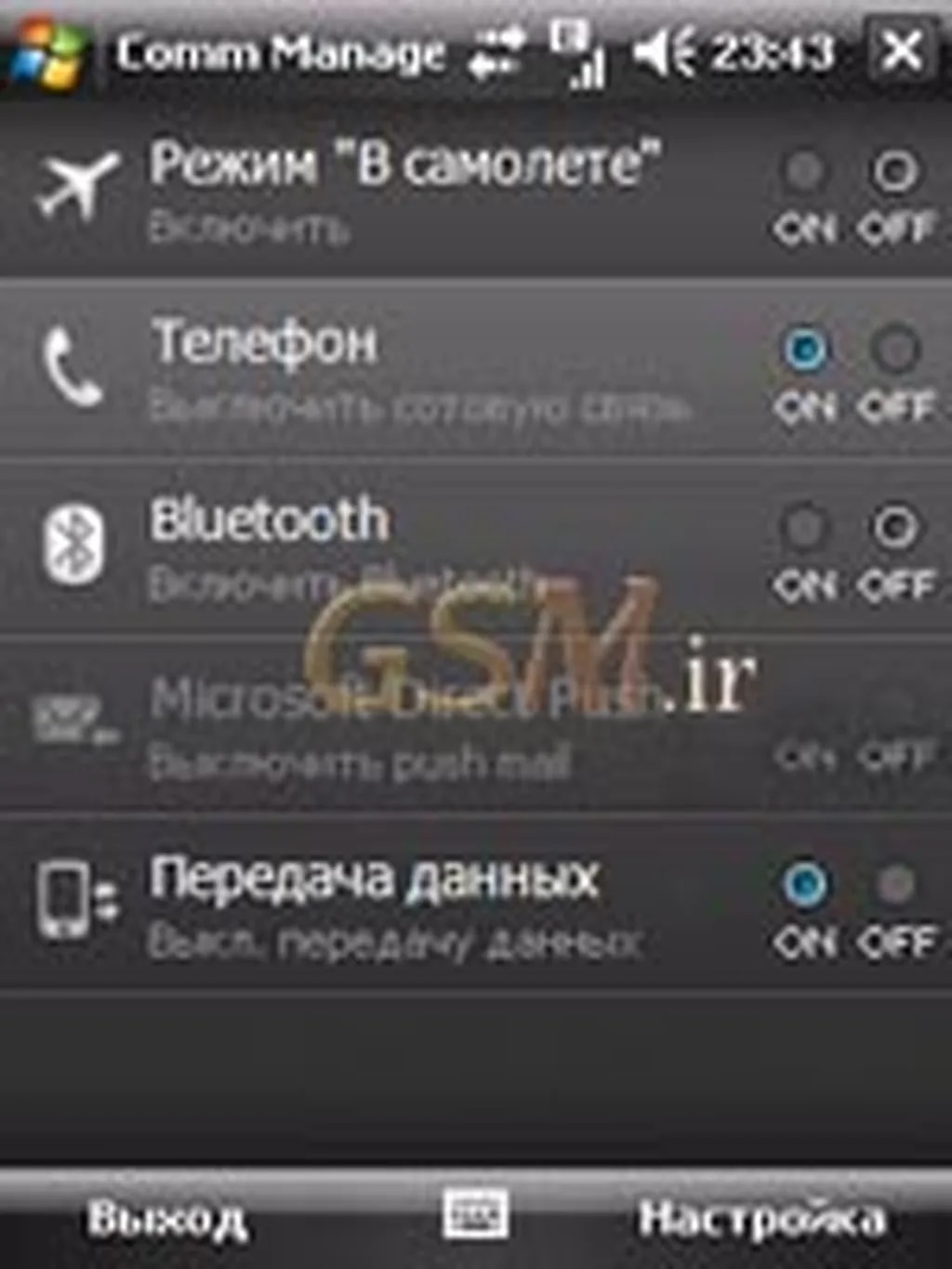Viewport: 952px width, 1269px height.
Task: Close Comm Manager with the X button
Action: click(900, 50)
